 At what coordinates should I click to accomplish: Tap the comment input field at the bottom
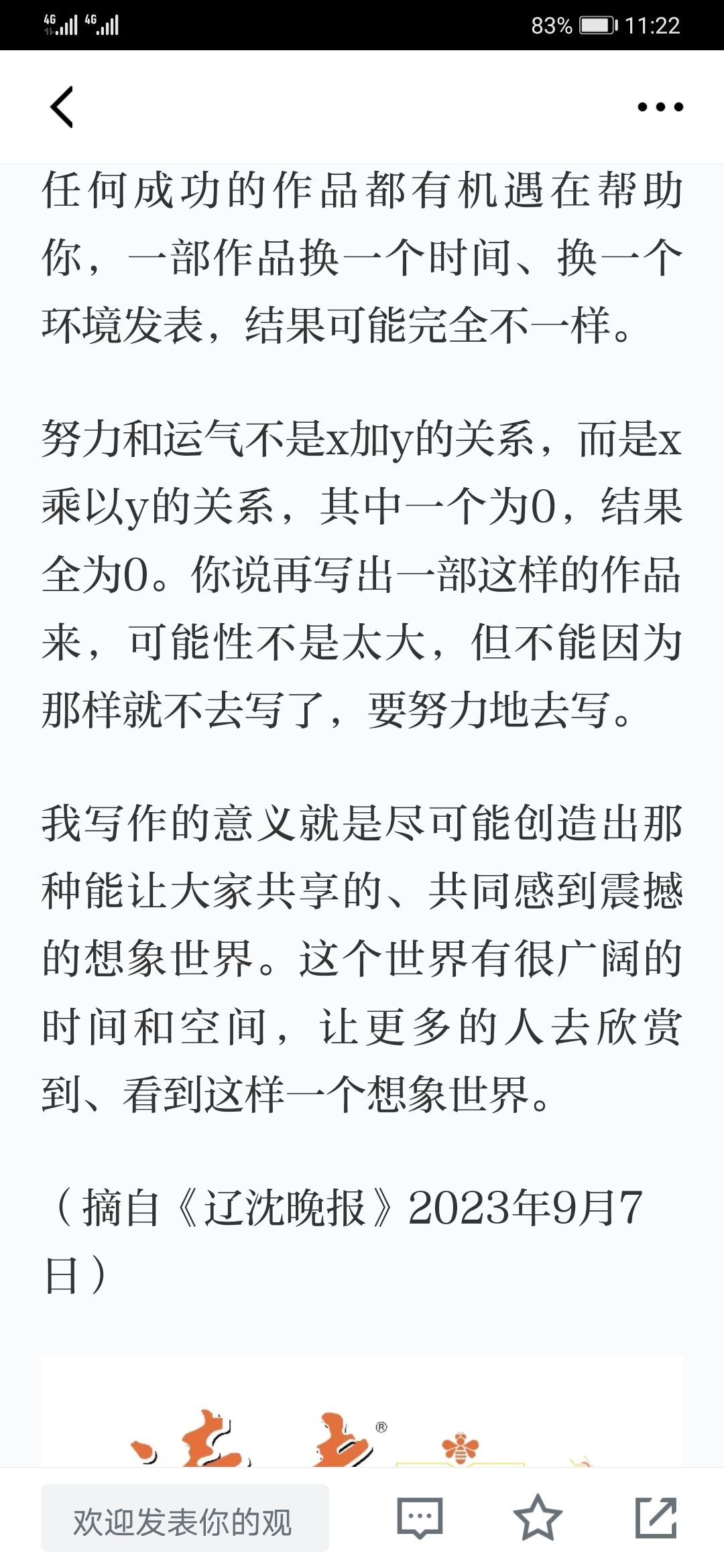pyautogui.click(x=185, y=1518)
